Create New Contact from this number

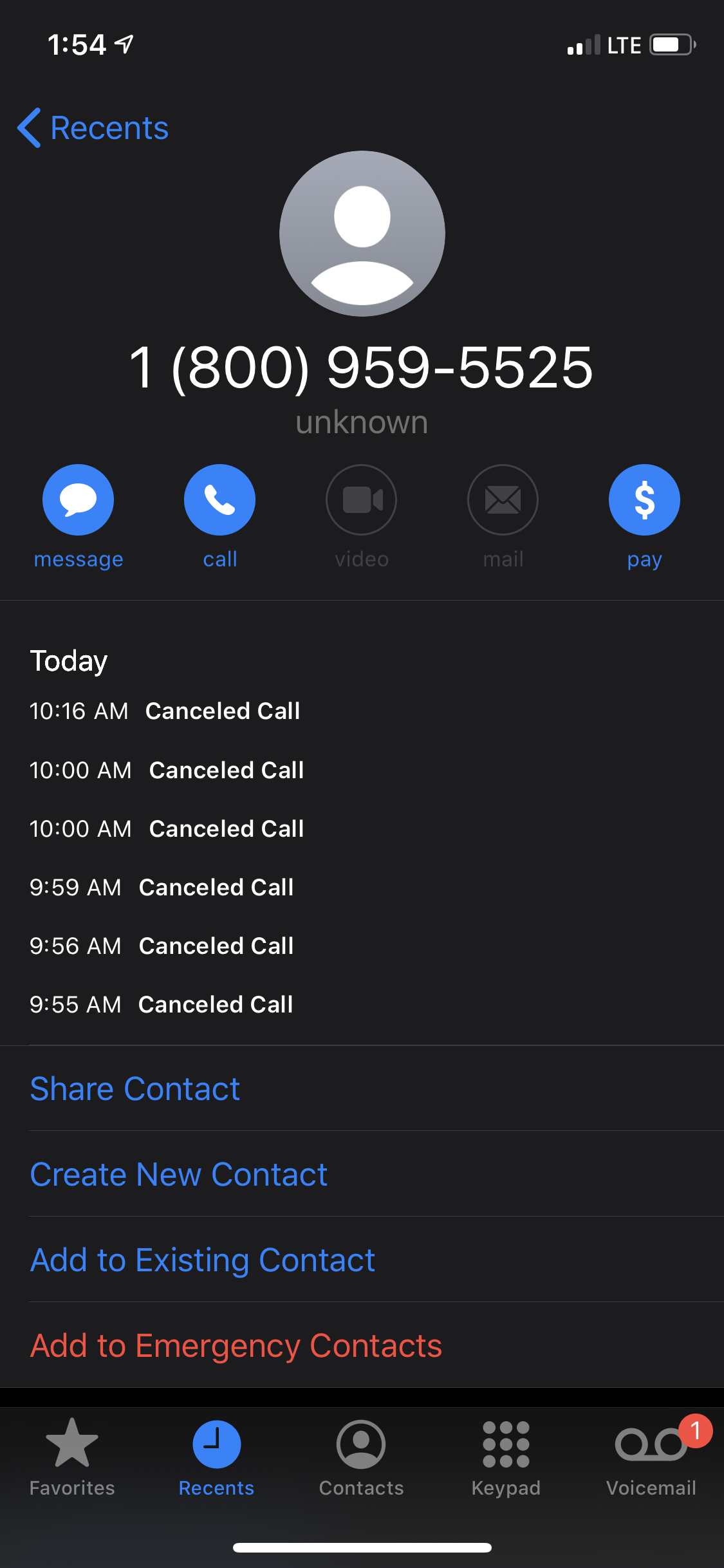pyautogui.click(x=179, y=1175)
